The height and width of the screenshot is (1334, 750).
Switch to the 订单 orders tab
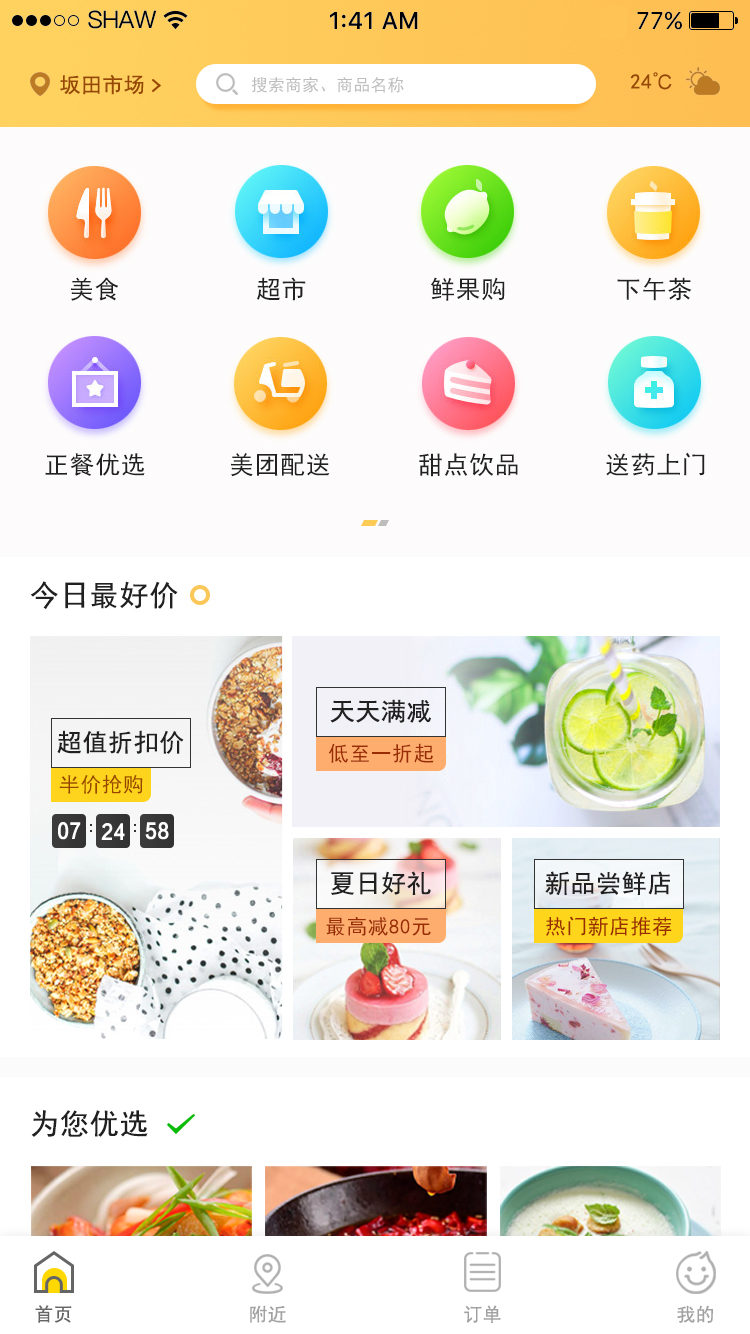pyautogui.click(x=482, y=1288)
